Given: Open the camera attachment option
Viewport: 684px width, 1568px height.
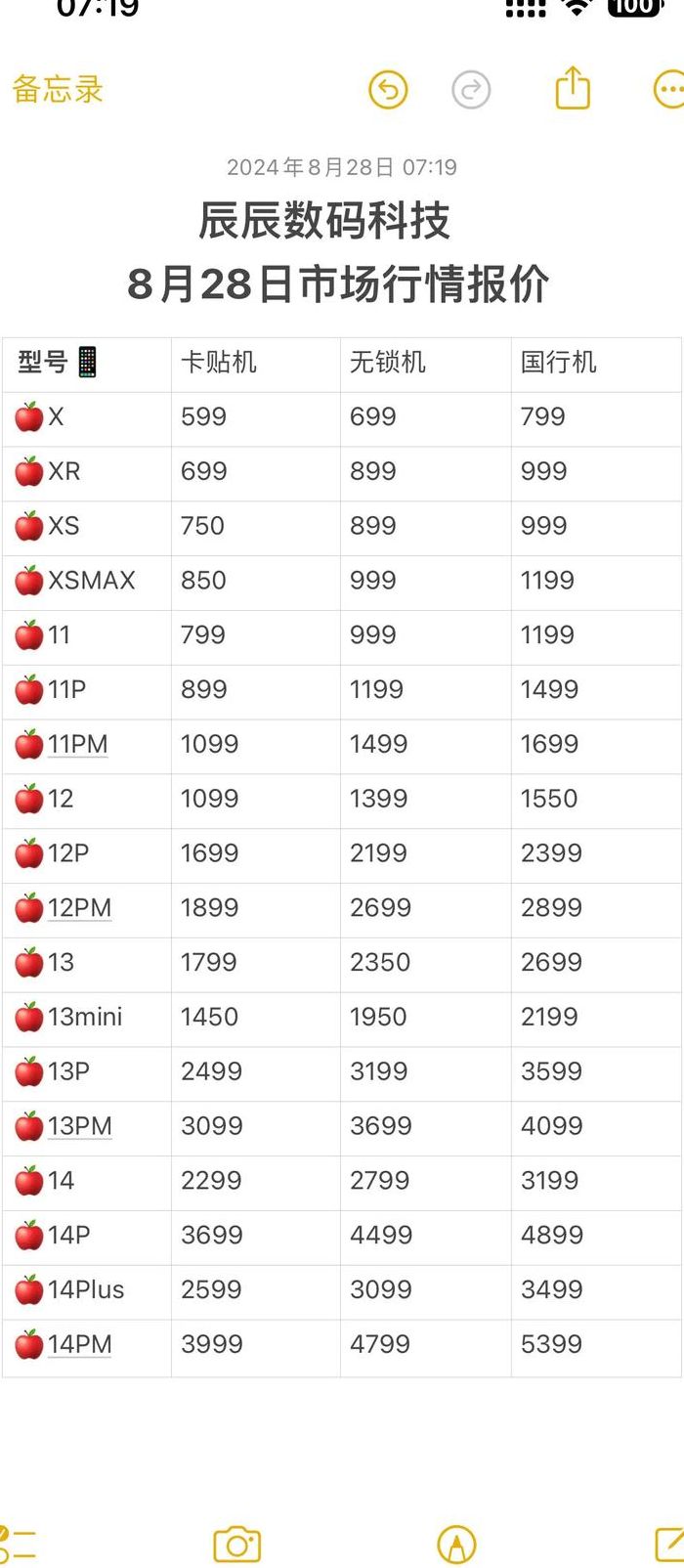Looking at the screenshot, I should (x=236, y=1545).
